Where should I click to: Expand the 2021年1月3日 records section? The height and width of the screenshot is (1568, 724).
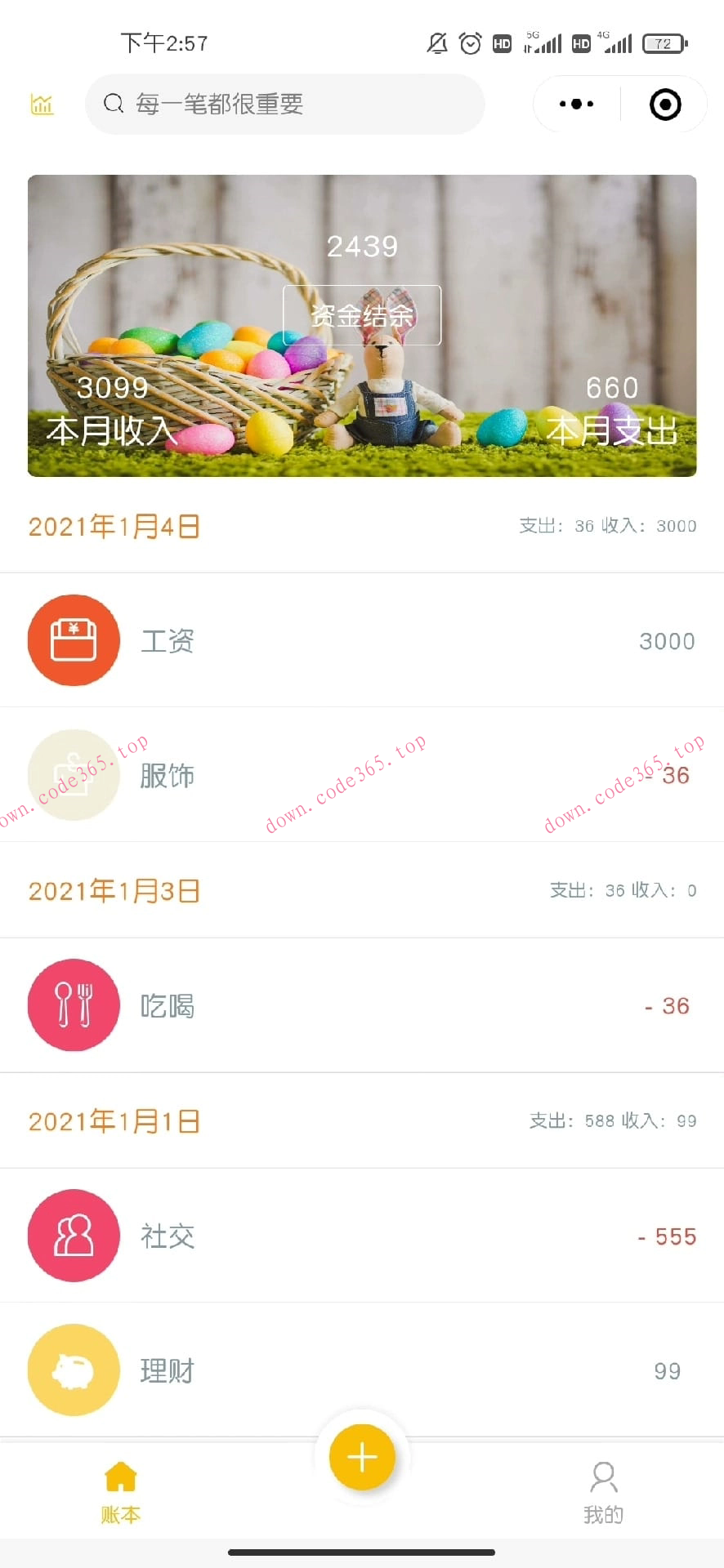click(114, 890)
